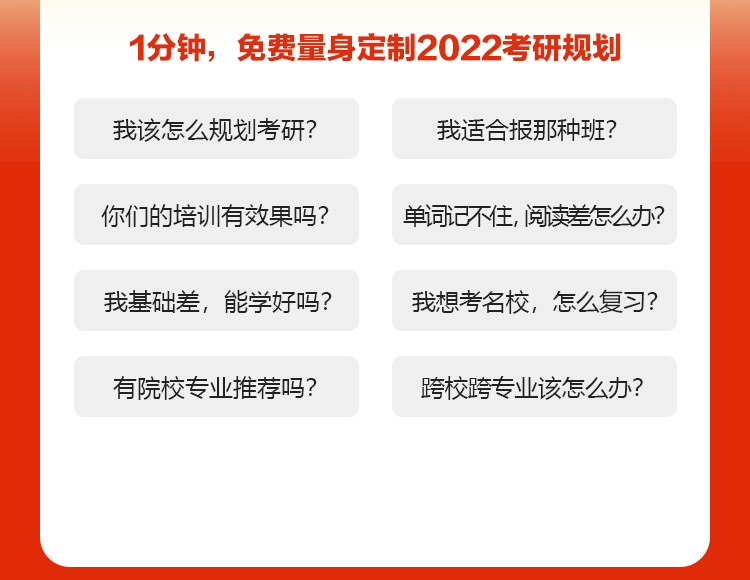Choose 你们的培训有效果吗？
This screenshot has width=750, height=580.
(216, 215)
